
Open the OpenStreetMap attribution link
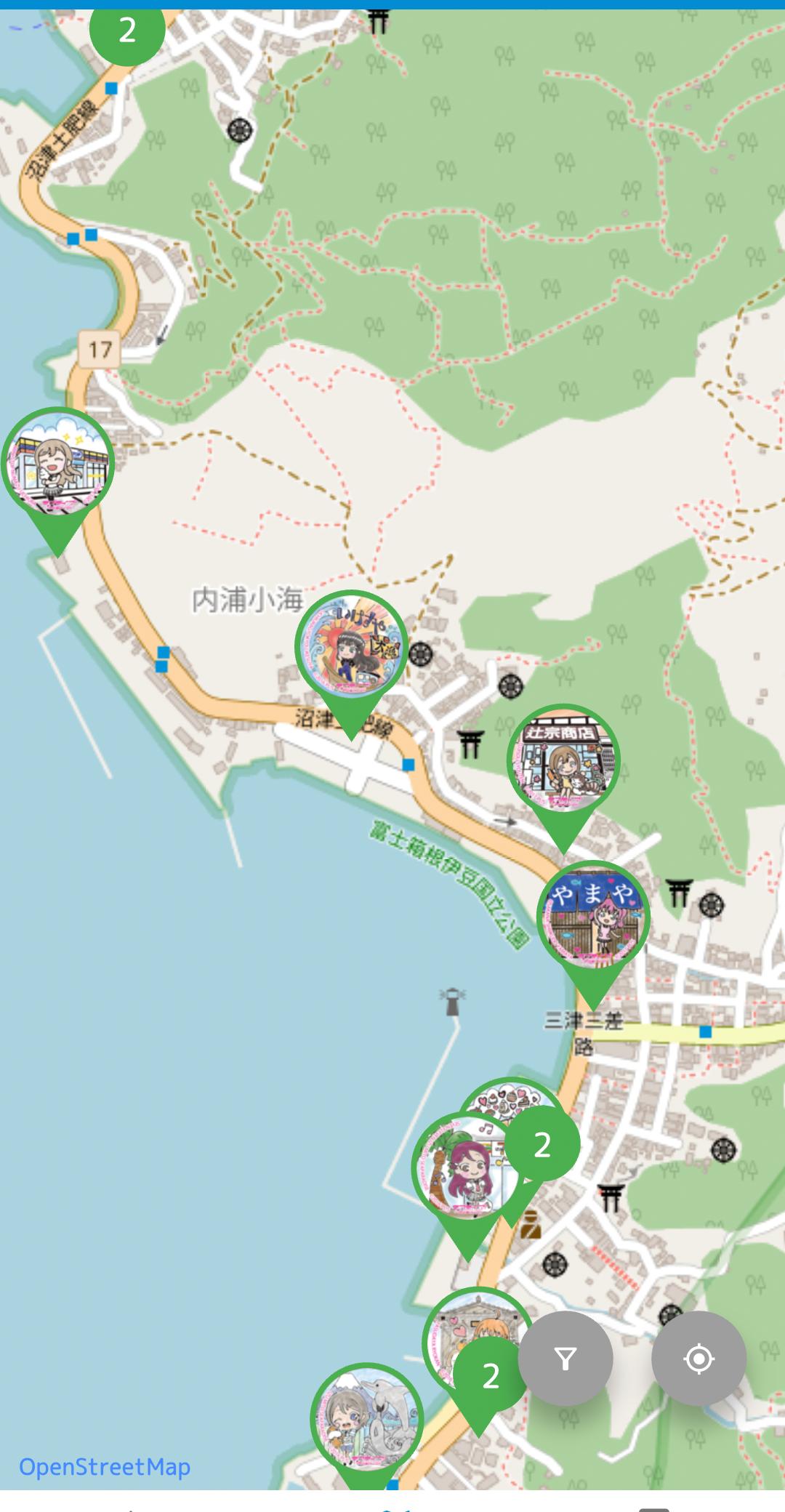(105, 1467)
